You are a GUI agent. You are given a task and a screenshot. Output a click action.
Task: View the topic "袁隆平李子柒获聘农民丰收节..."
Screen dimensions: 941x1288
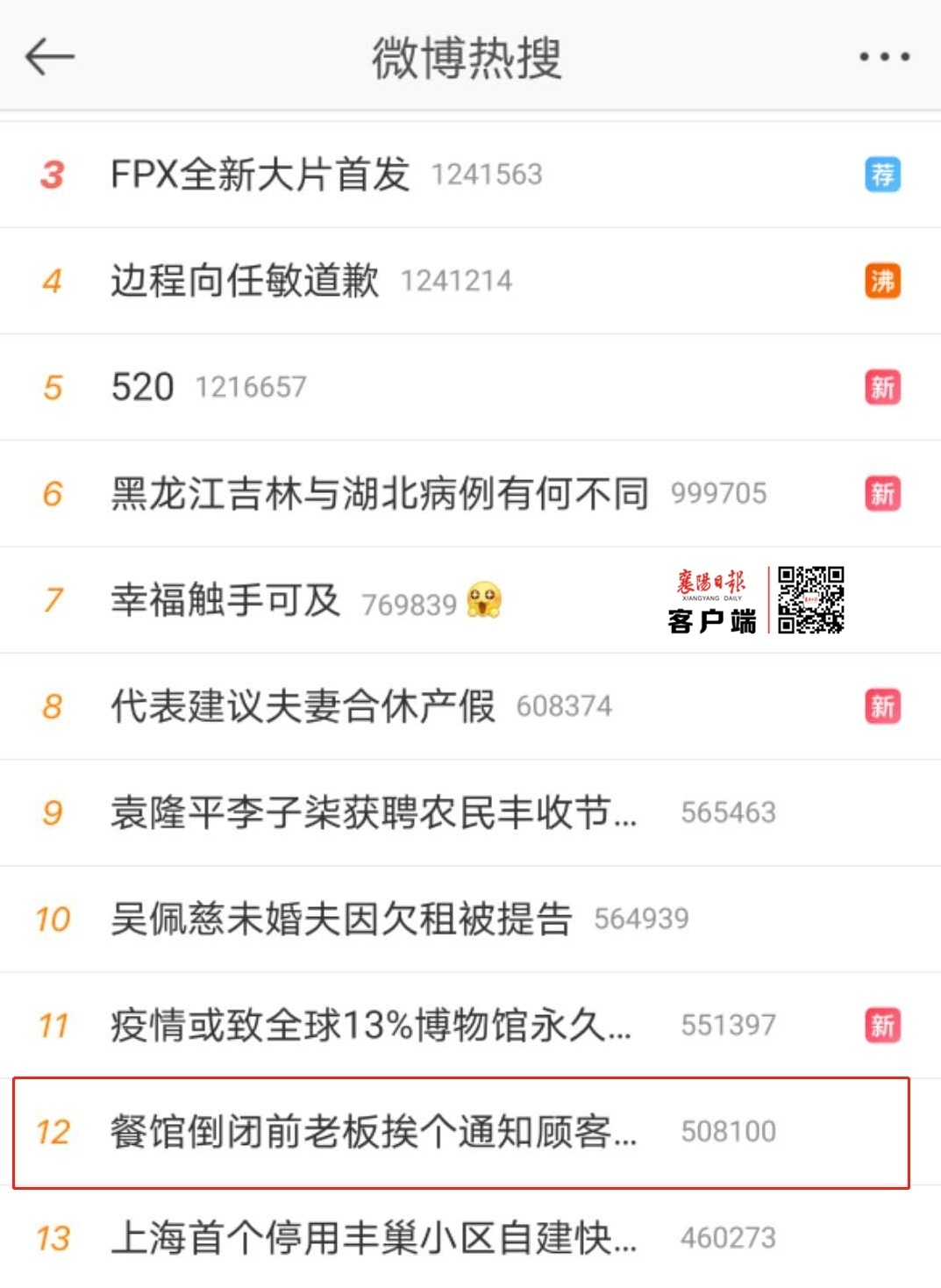(373, 812)
